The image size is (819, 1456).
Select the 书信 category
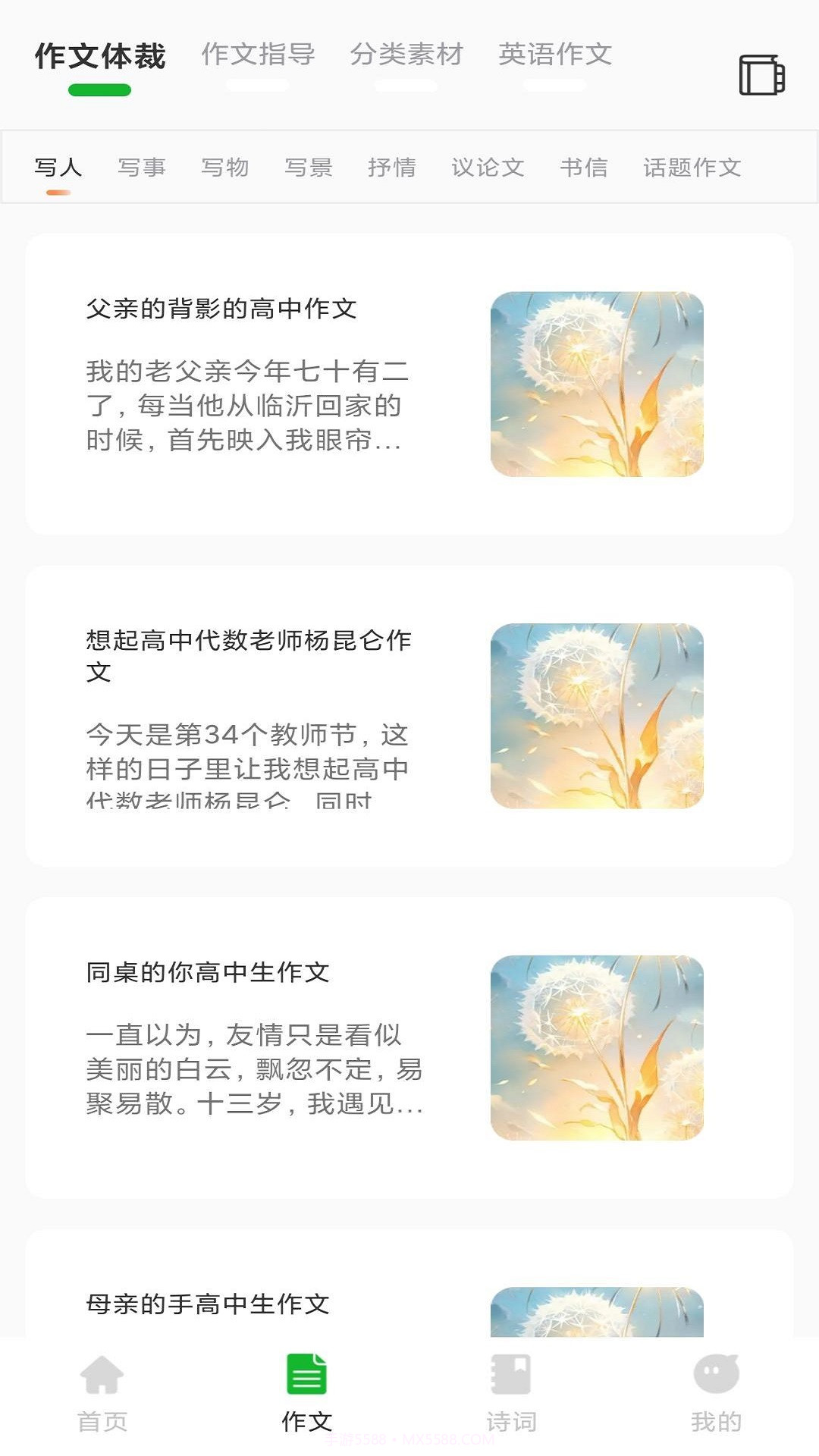[583, 167]
